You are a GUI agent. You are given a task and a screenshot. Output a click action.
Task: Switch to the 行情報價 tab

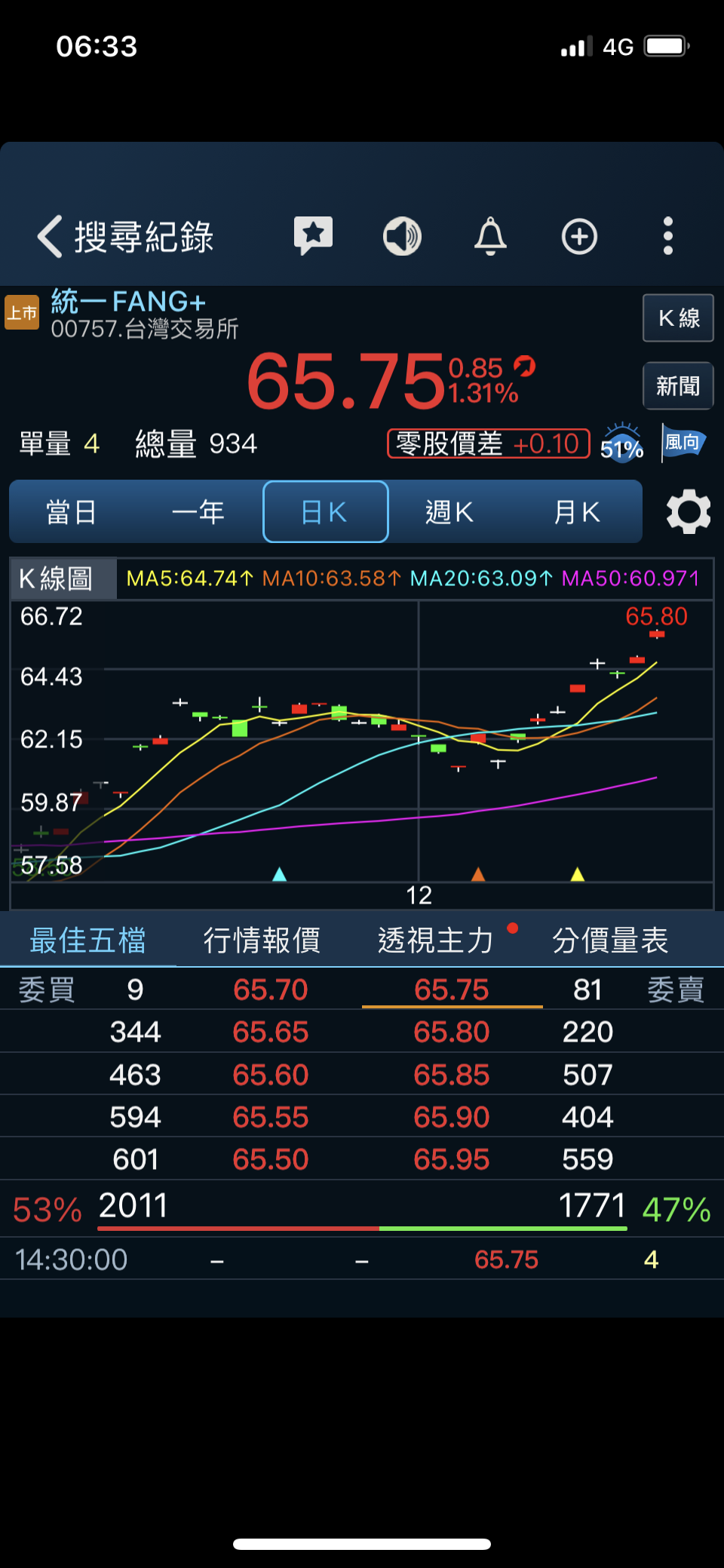click(262, 940)
